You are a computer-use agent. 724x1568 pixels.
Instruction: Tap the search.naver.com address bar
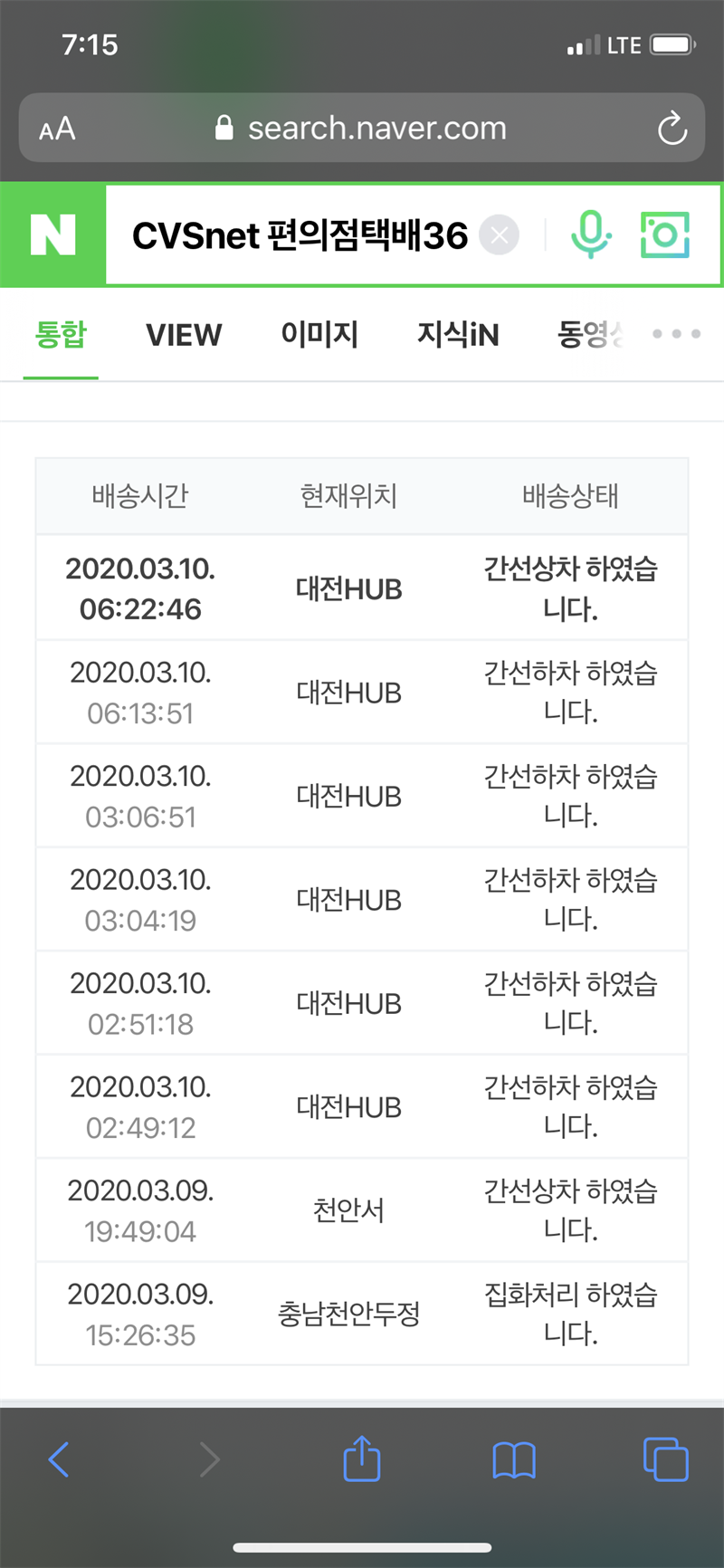(362, 128)
